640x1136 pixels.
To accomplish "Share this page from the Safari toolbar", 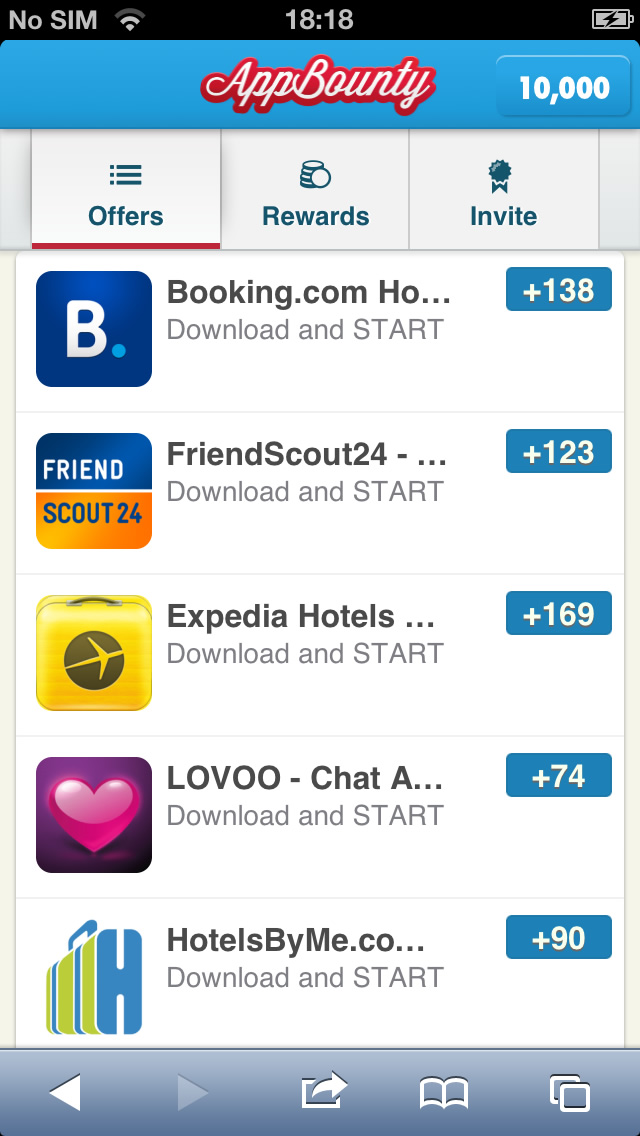I will tap(323, 1092).
